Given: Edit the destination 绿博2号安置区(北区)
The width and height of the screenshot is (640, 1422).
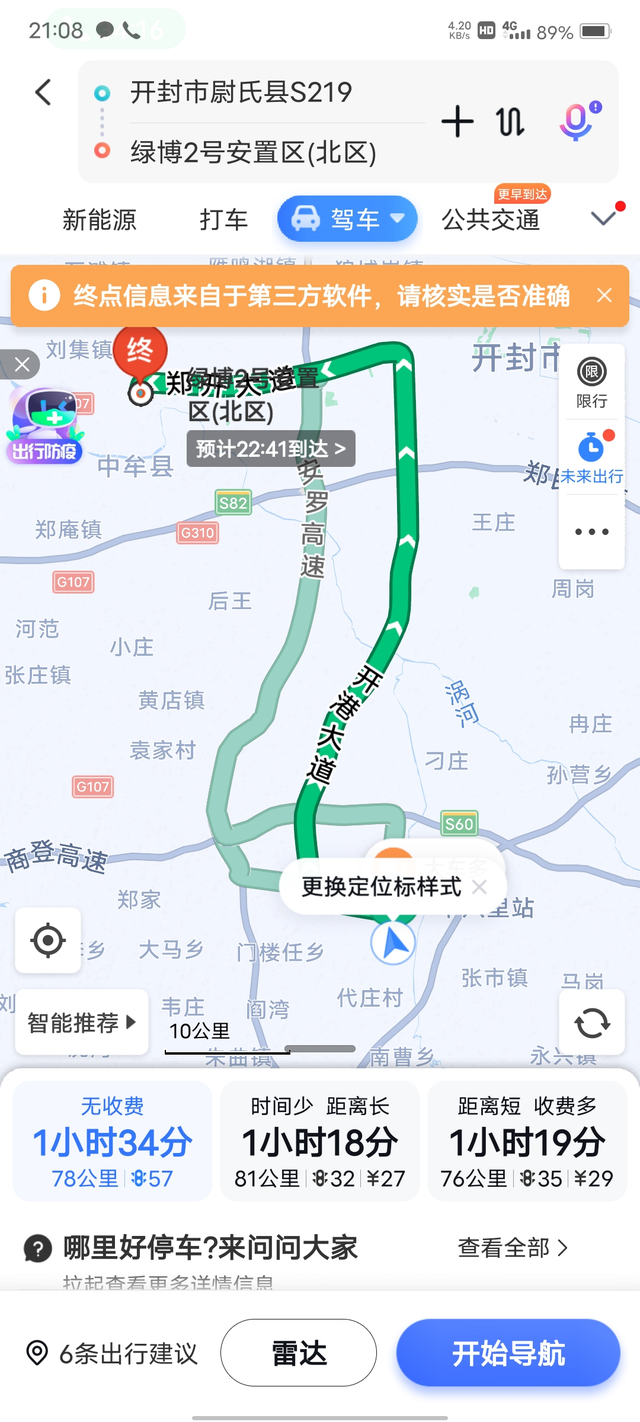Looking at the screenshot, I should tap(253, 152).
